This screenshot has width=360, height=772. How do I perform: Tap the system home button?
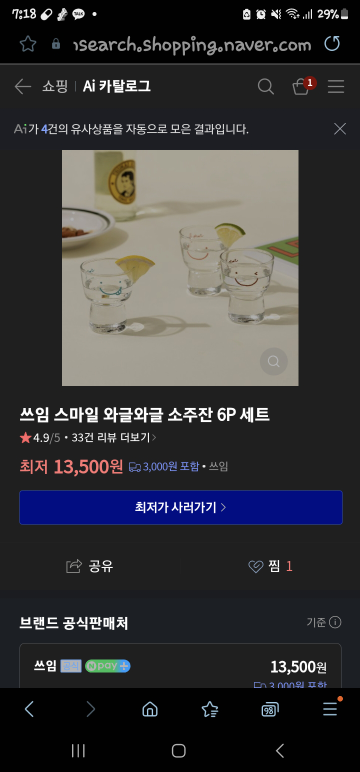(x=179, y=751)
